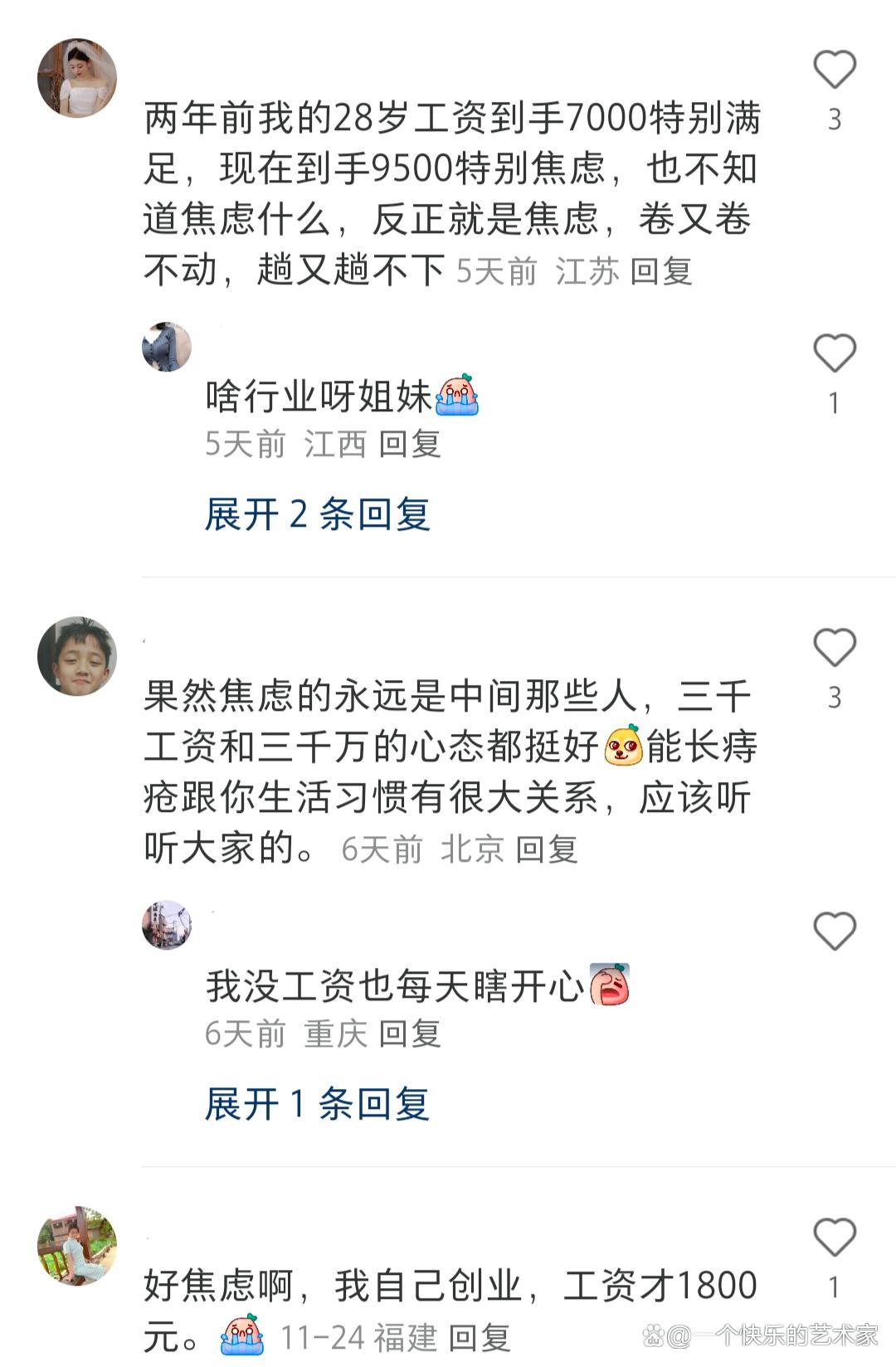This screenshot has width=896, height=1367.
Task: View the 重庆 replier's profile picture
Action: click(x=167, y=925)
